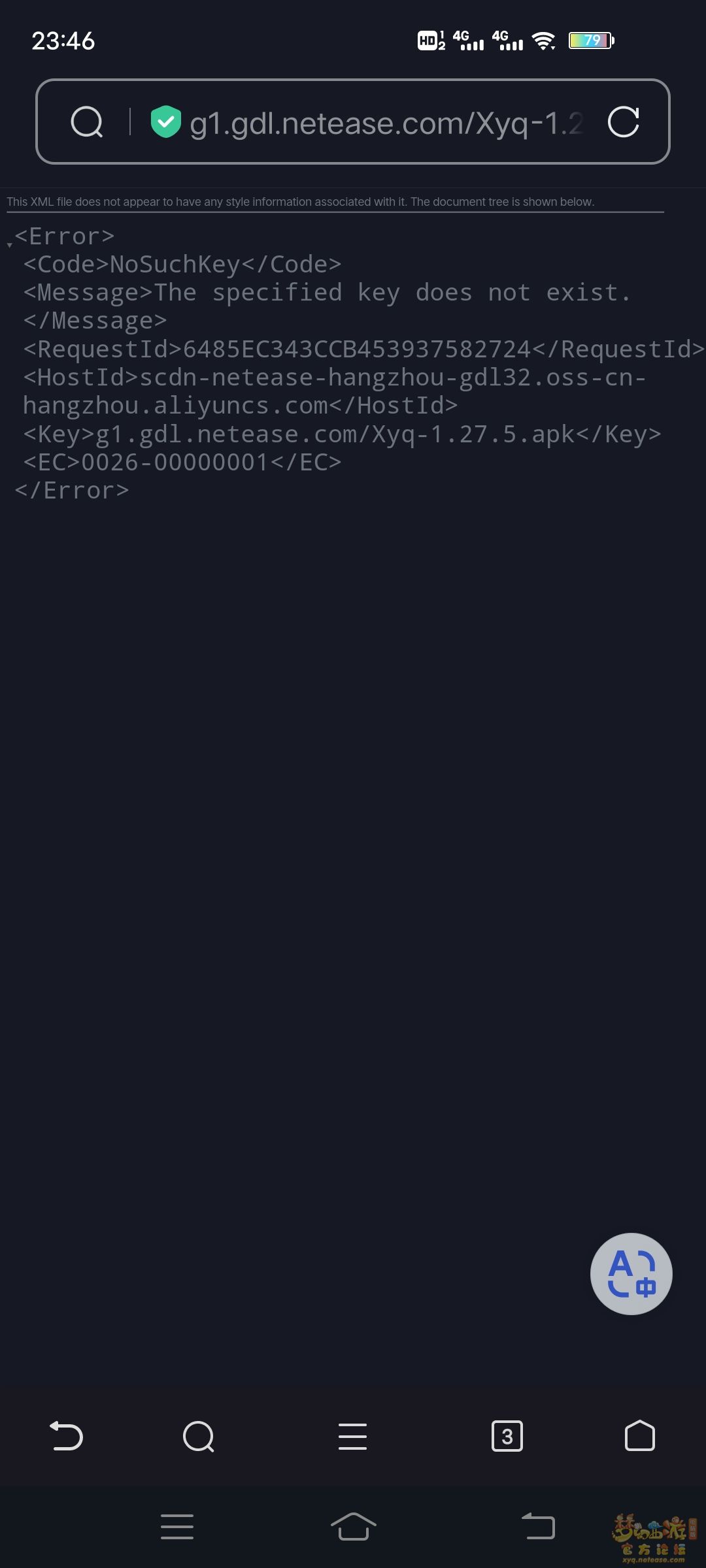Open search from the address bar magnifier

pos(87,122)
